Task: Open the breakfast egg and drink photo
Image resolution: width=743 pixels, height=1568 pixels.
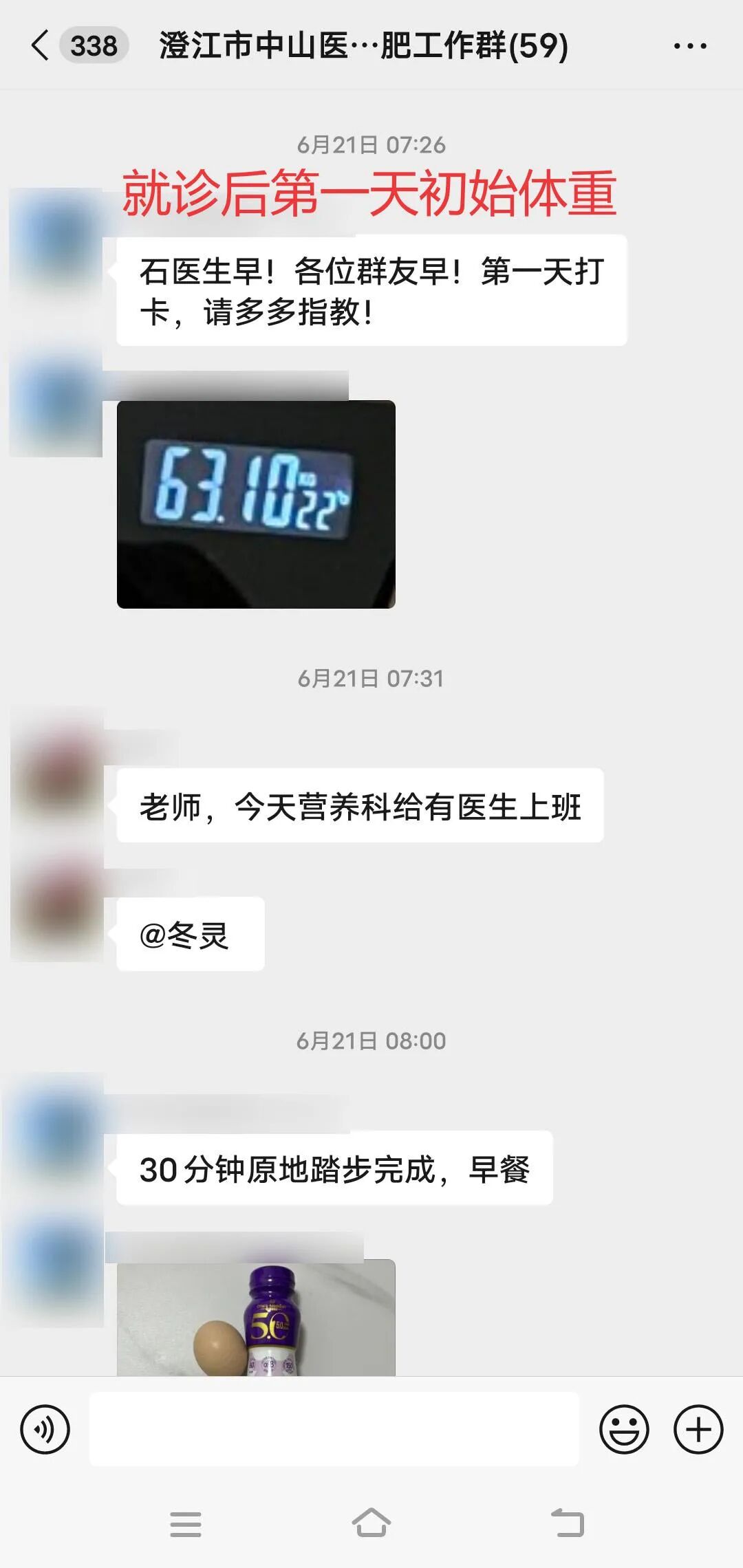Action: point(256,1317)
